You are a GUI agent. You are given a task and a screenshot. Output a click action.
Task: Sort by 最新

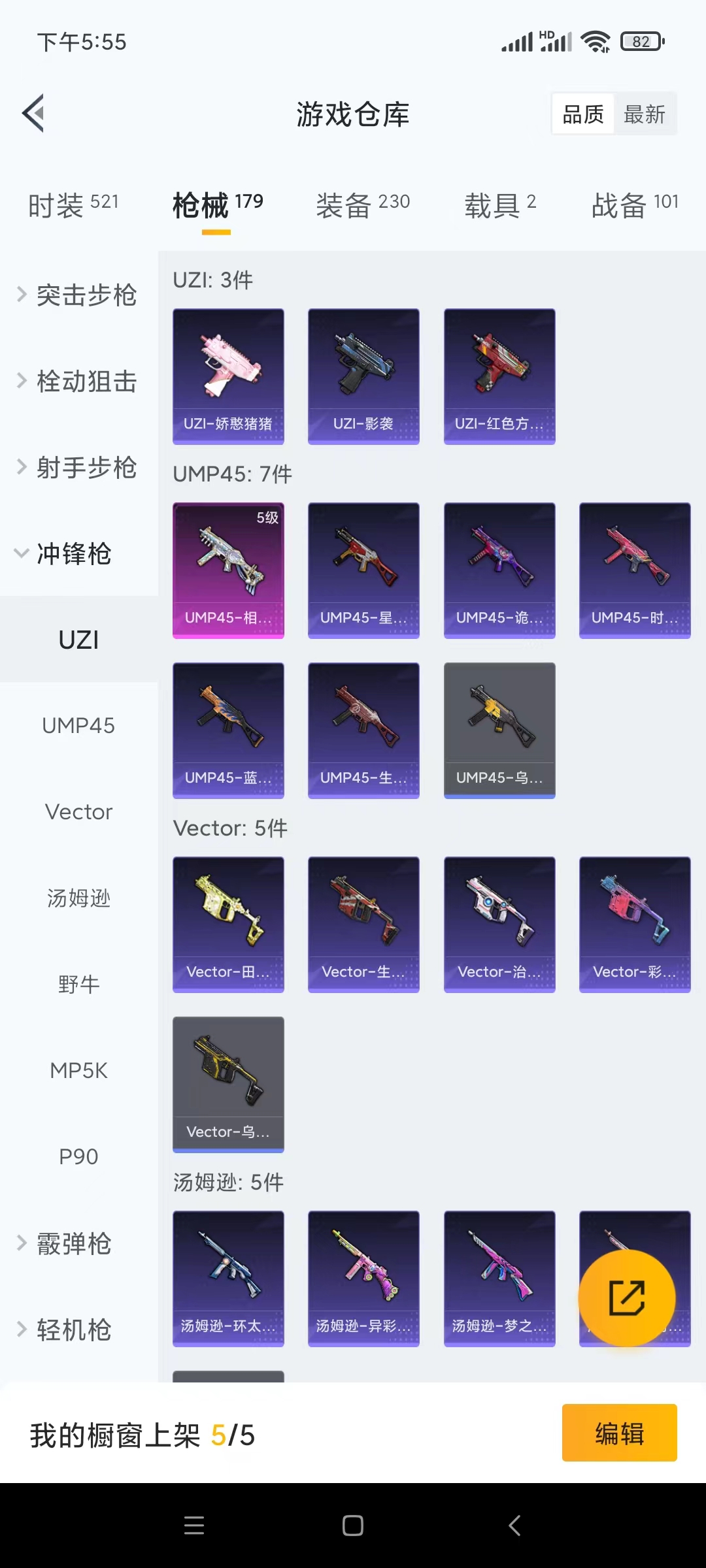[x=644, y=114]
